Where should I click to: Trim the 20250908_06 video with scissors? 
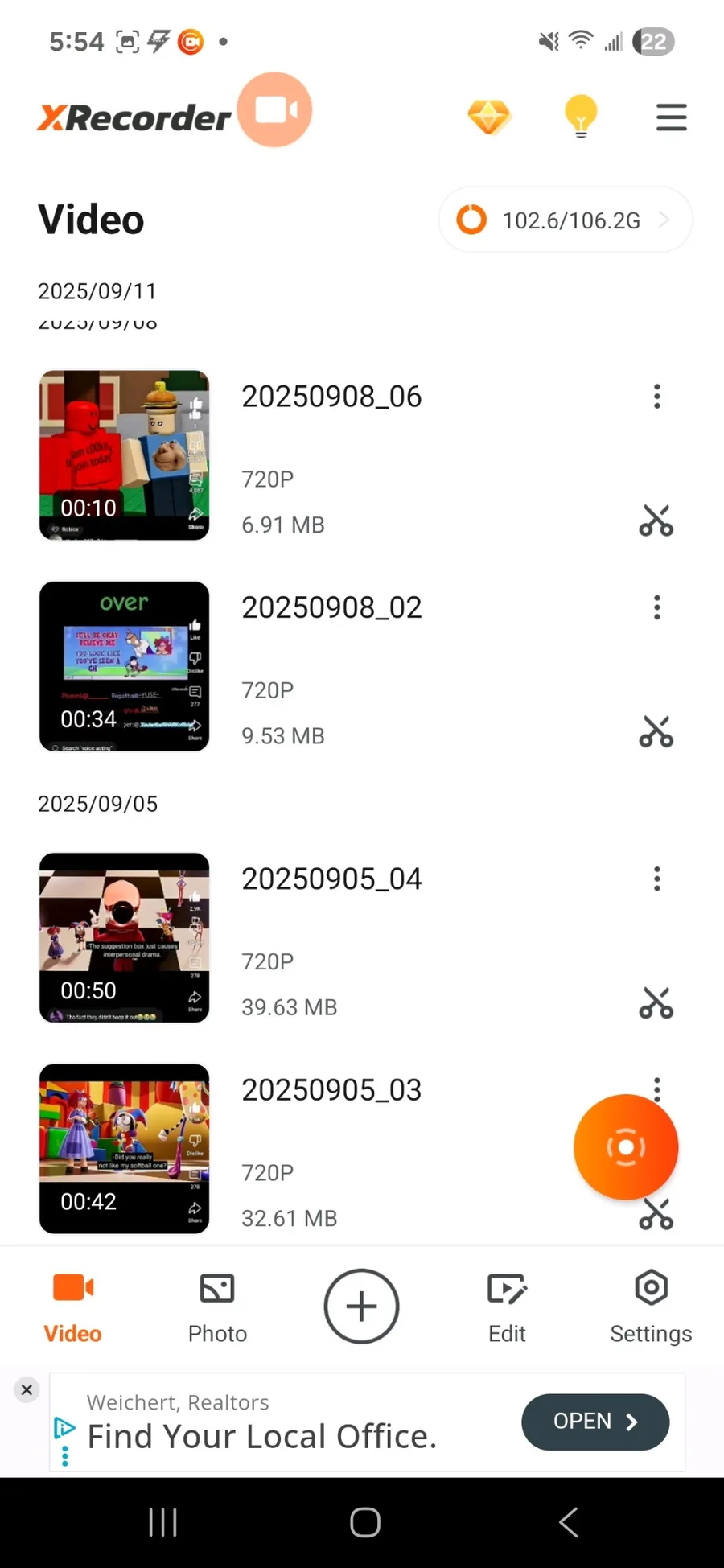(x=656, y=521)
